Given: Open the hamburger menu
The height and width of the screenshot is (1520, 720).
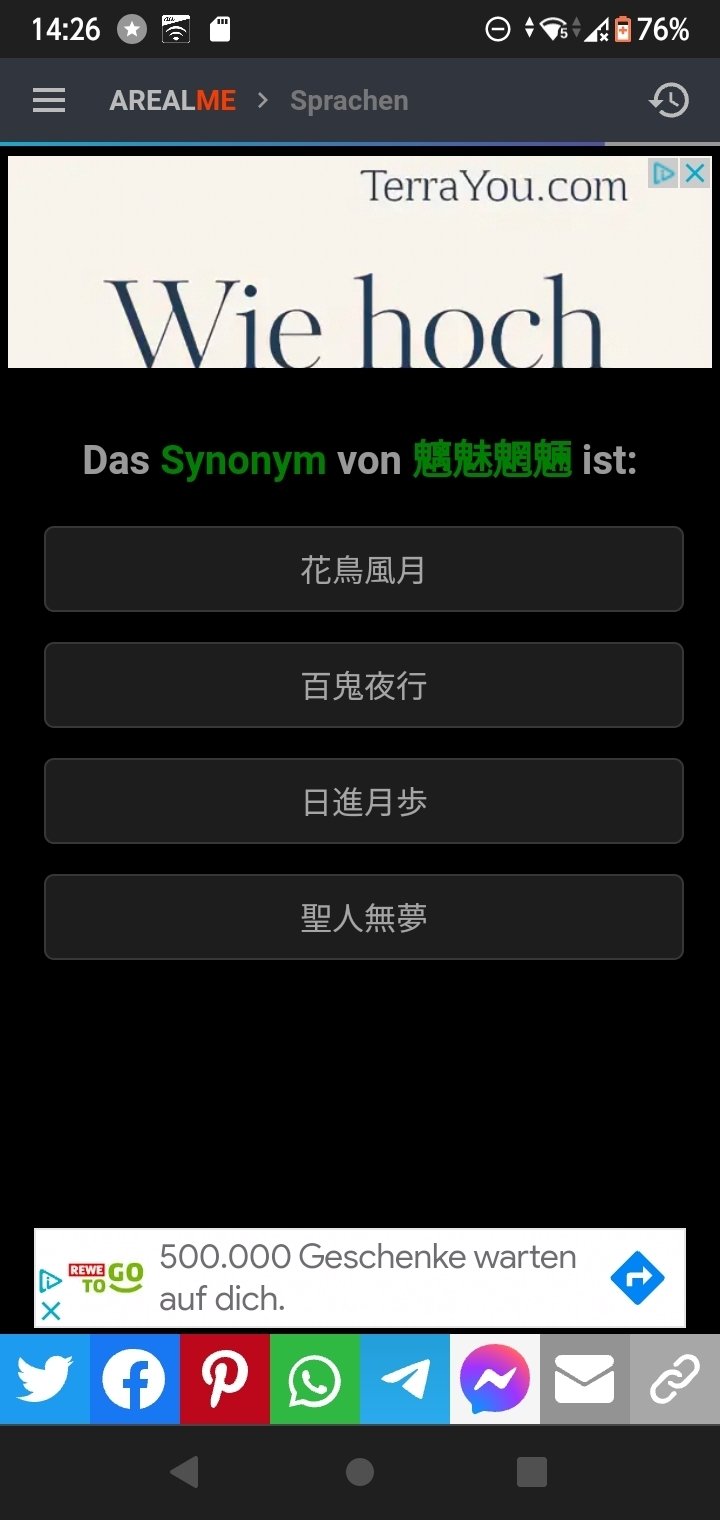Looking at the screenshot, I should 49,101.
